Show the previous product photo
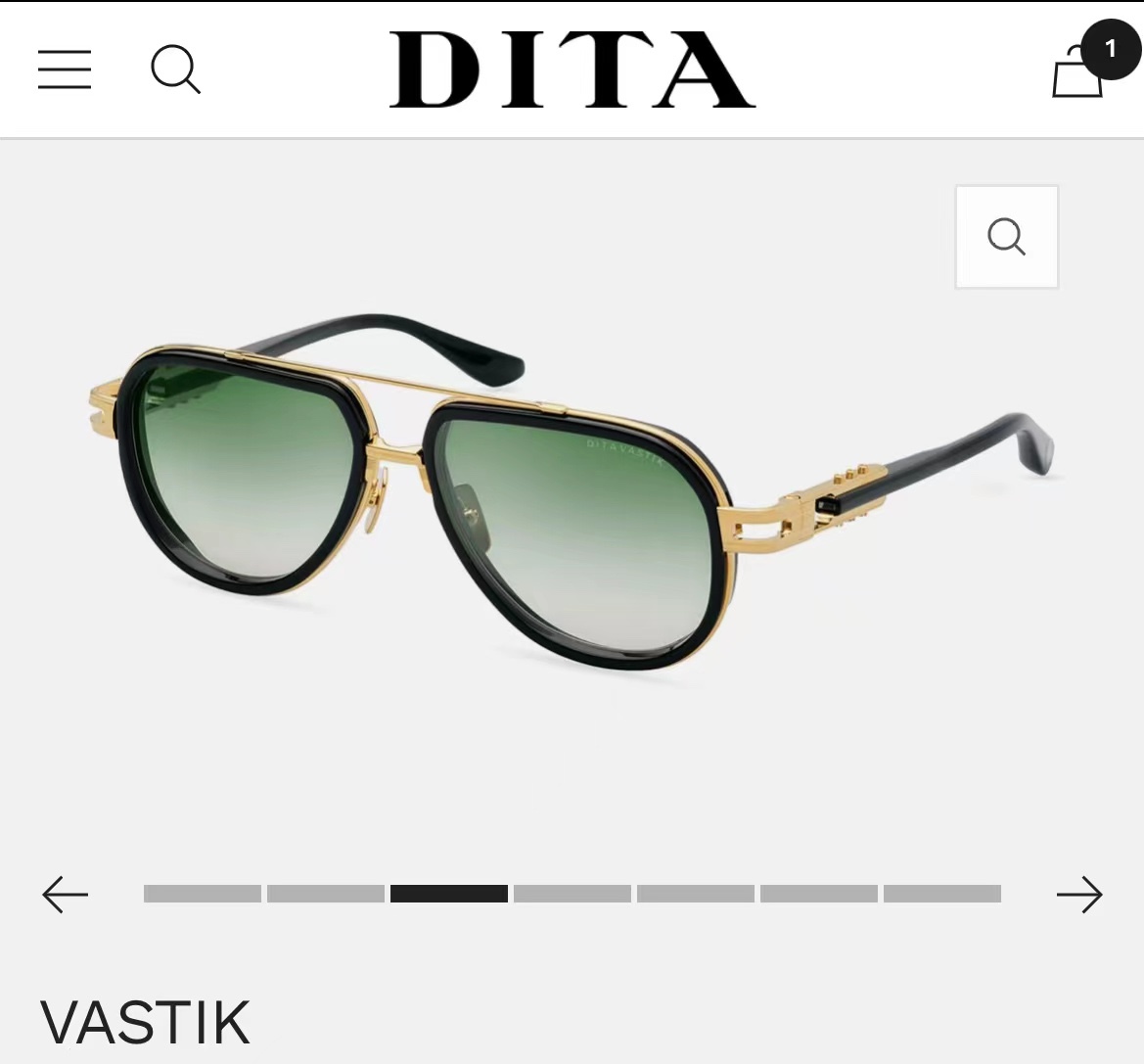 click(x=66, y=894)
